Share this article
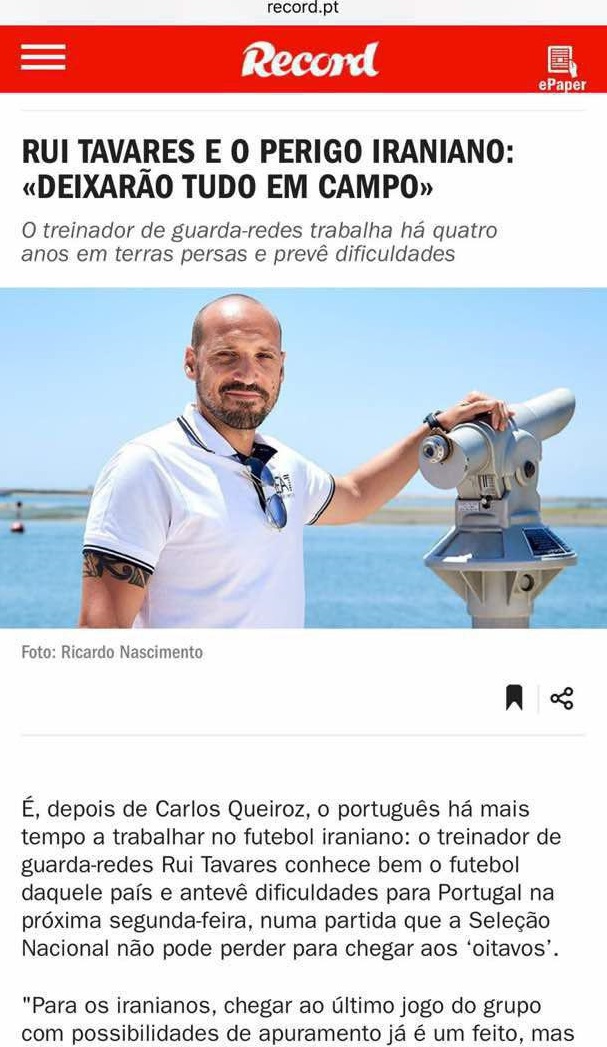Image resolution: width=607 pixels, height=1047 pixels. coord(562,698)
